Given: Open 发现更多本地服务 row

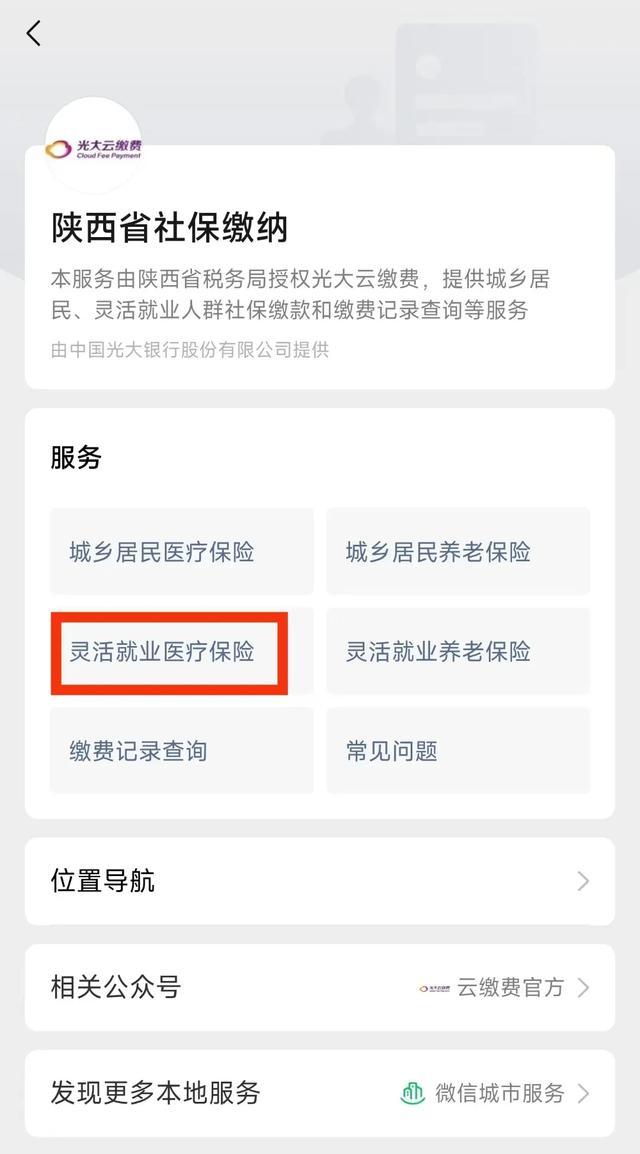Looking at the screenshot, I should pos(320,1093).
